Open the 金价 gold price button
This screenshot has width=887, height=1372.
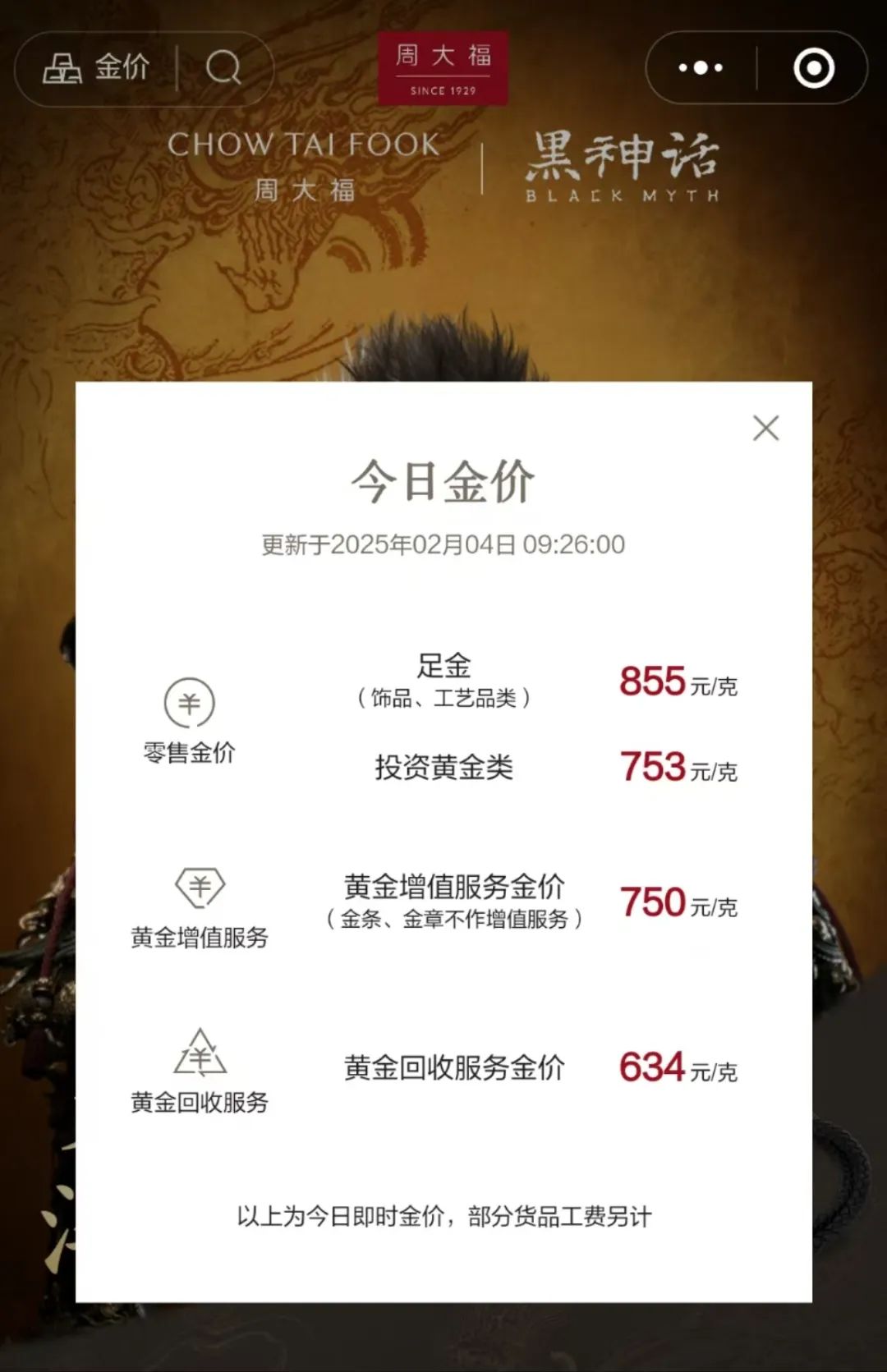pos(97,68)
